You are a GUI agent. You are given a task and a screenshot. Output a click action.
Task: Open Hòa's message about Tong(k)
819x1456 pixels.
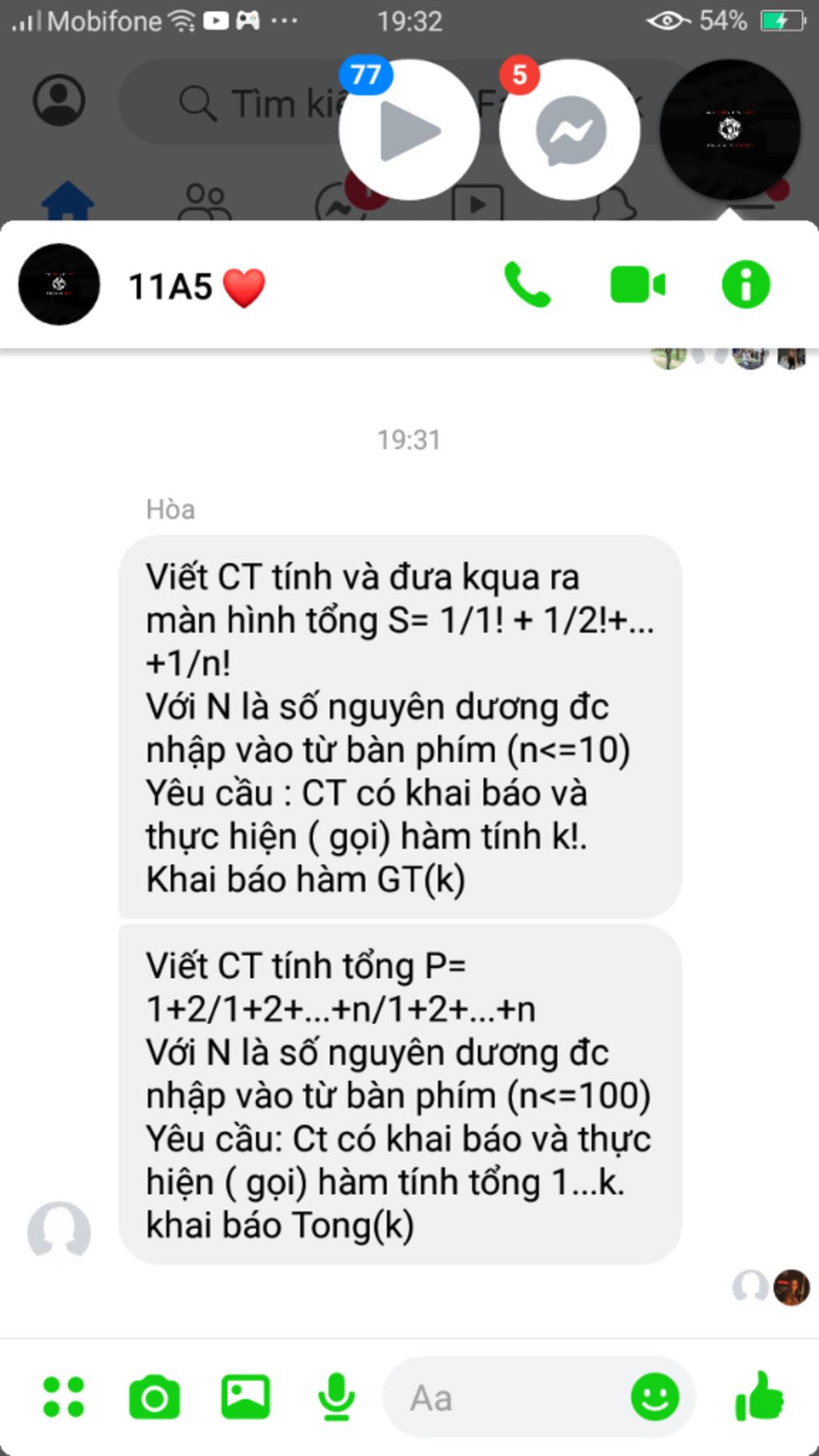pyautogui.click(x=399, y=1094)
